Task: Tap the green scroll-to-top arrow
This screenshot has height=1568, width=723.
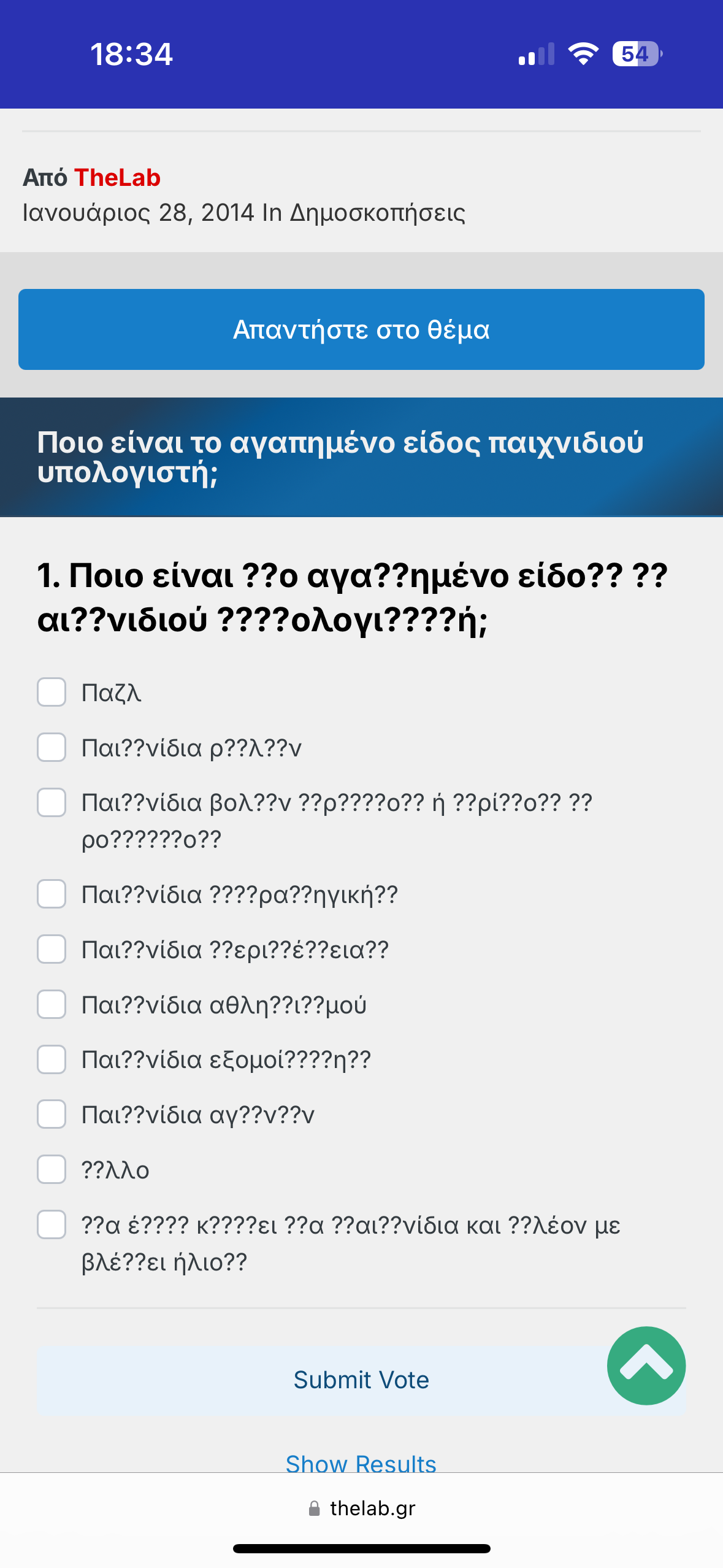Action: (x=646, y=1366)
